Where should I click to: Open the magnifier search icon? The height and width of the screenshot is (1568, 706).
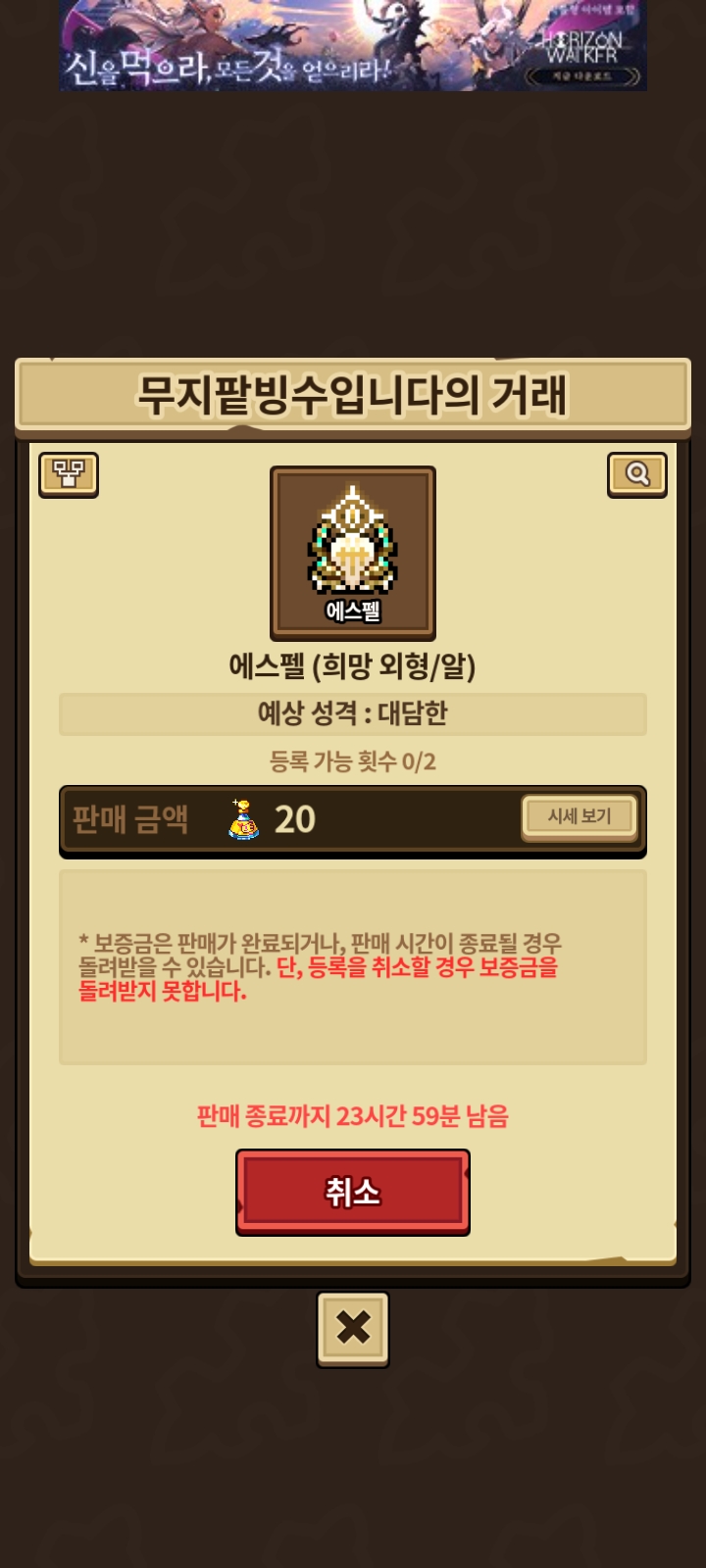(637, 475)
